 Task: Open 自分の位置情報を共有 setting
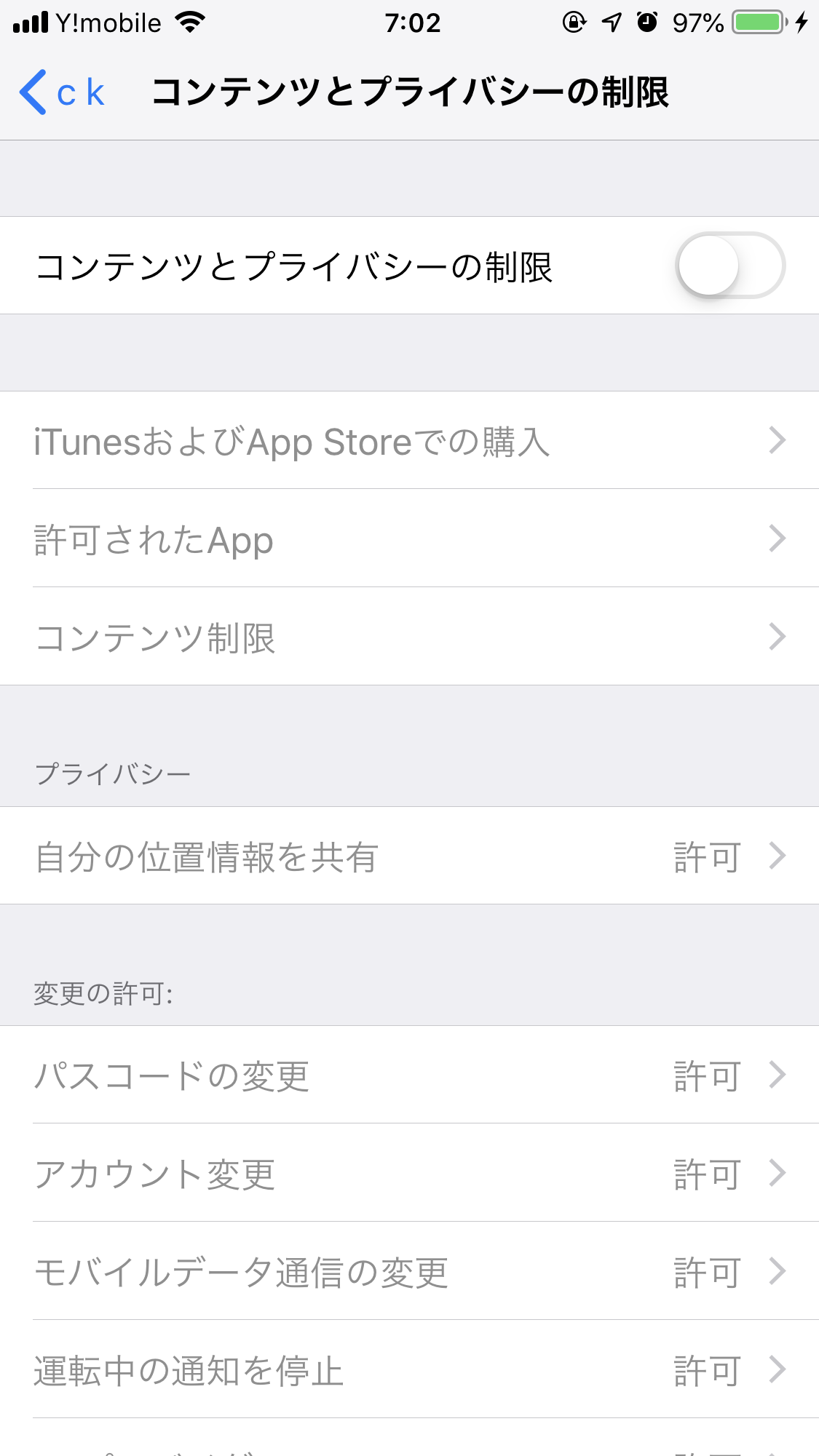(409, 856)
